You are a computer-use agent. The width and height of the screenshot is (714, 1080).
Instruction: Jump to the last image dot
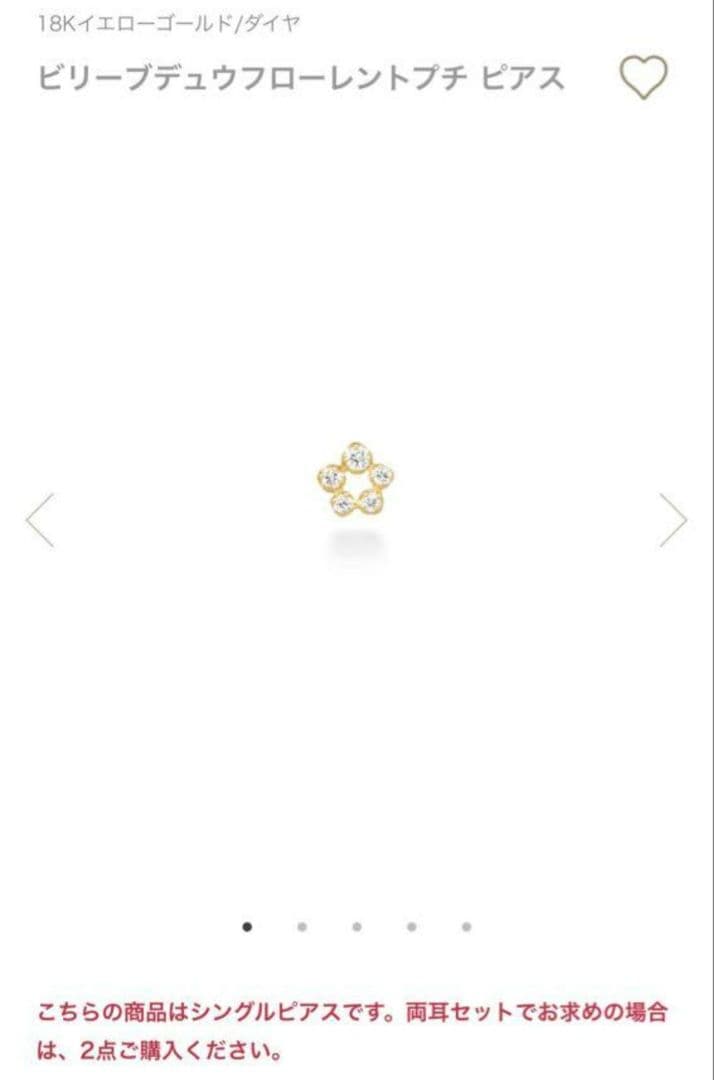pos(466,927)
